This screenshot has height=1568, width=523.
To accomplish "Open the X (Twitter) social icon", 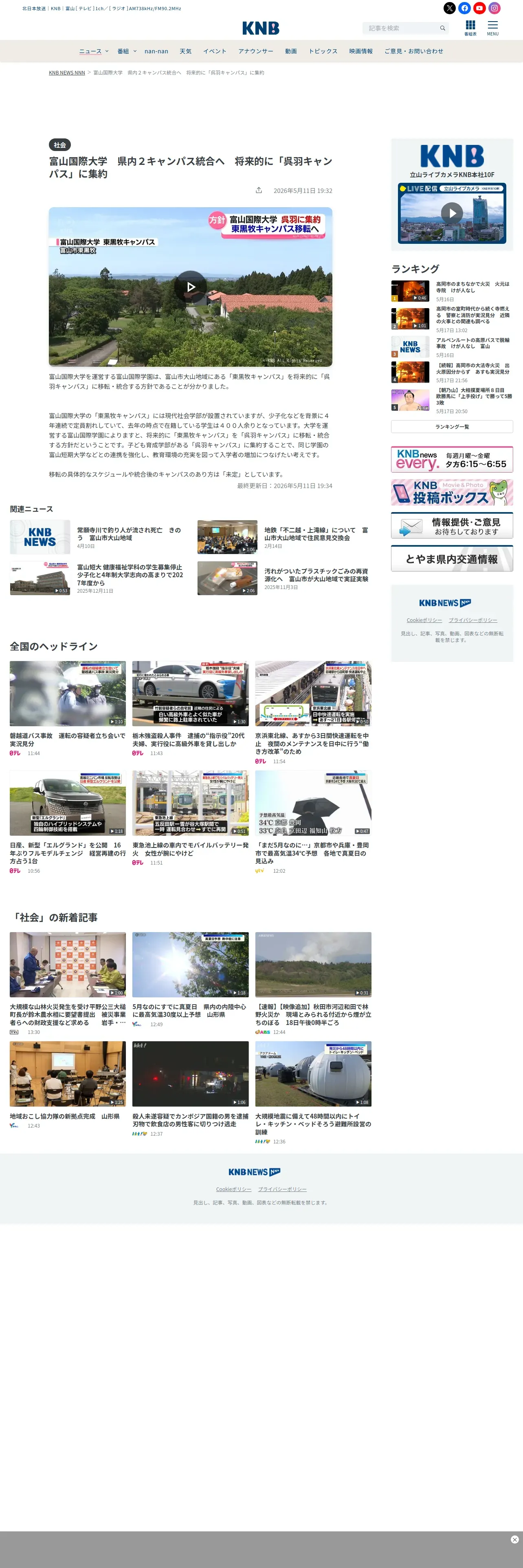I will (x=449, y=8).
